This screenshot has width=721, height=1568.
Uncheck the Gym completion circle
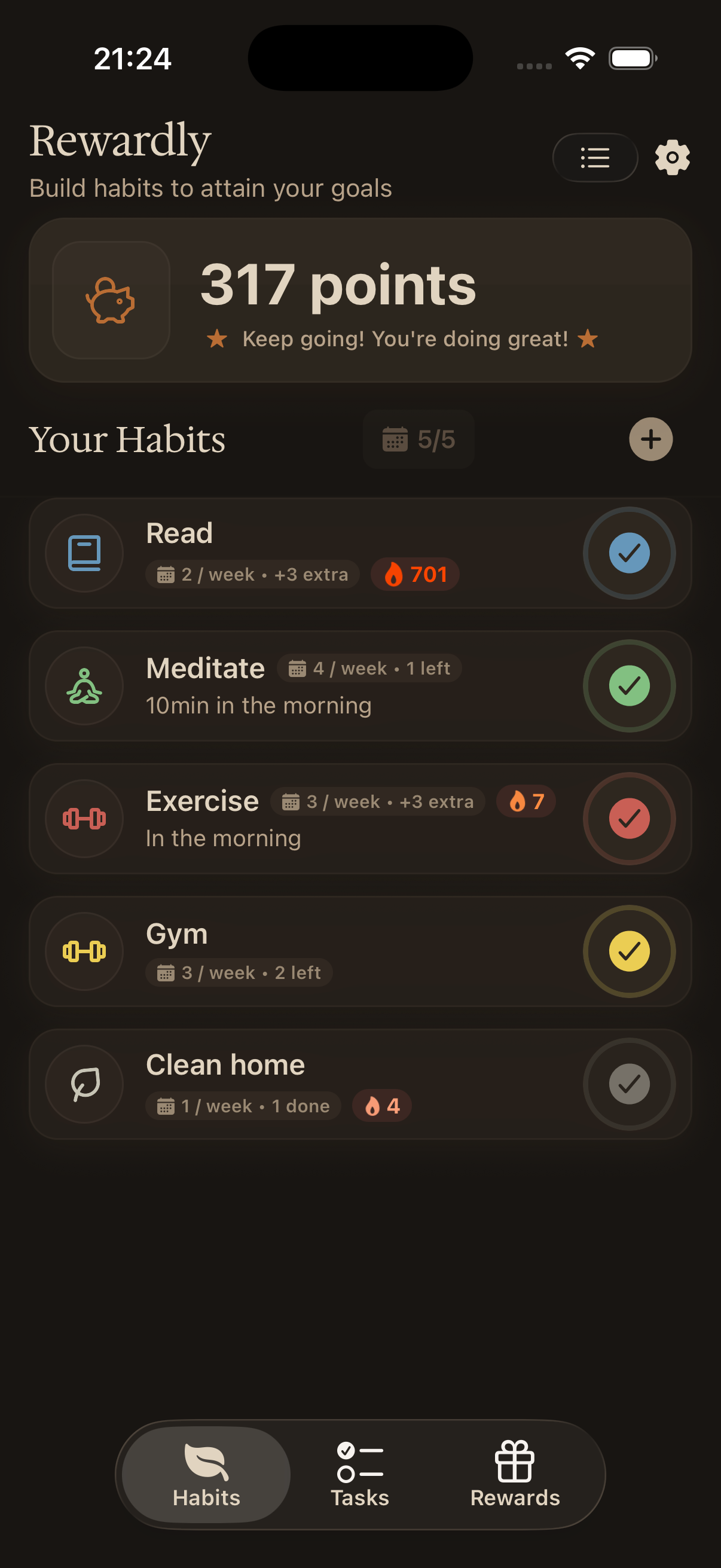(629, 951)
